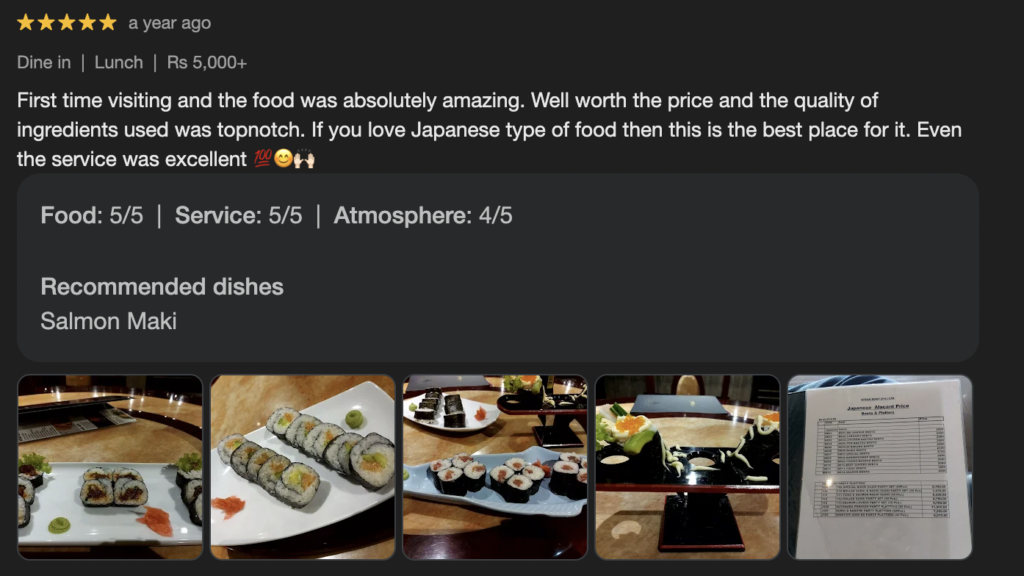This screenshot has height=576, width=1024.
Task: View the photo of sushi on black stand
Action: click(x=687, y=467)
